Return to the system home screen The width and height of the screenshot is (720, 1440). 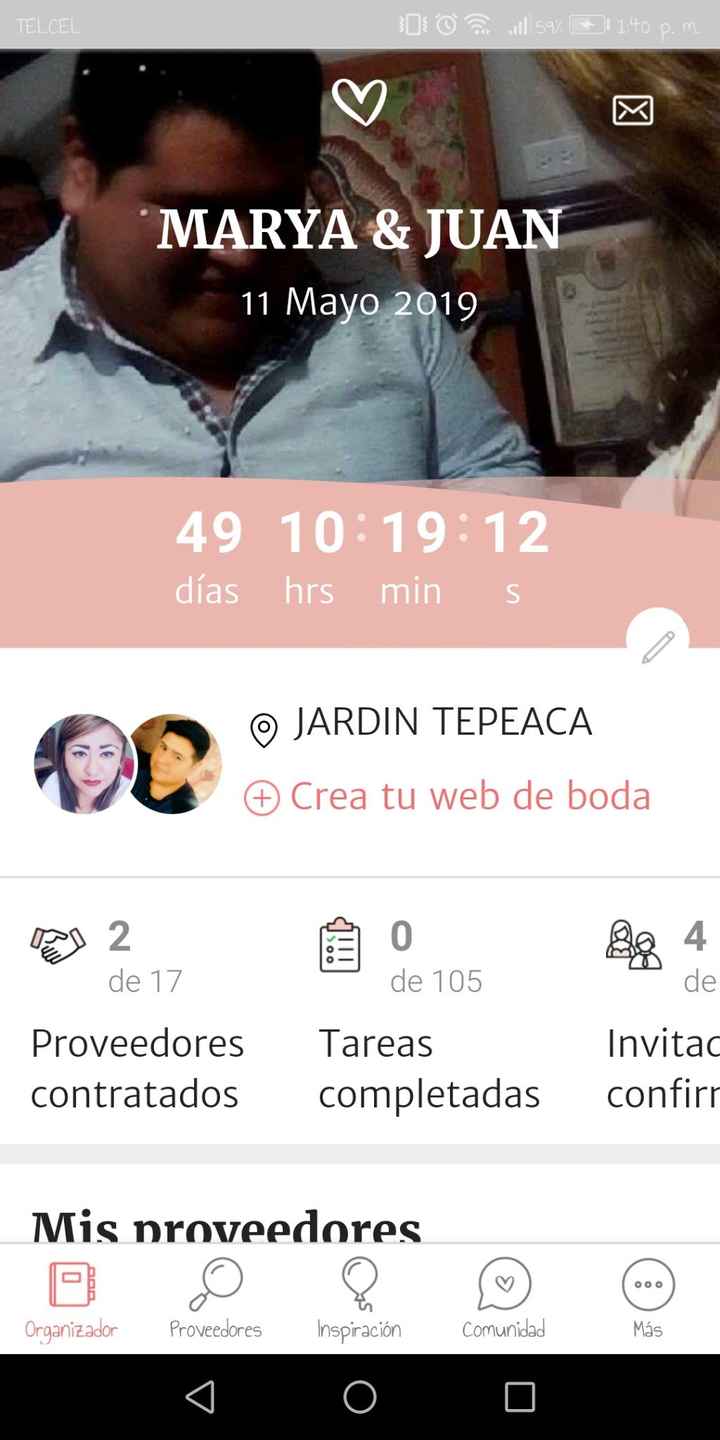(360, 1397)
